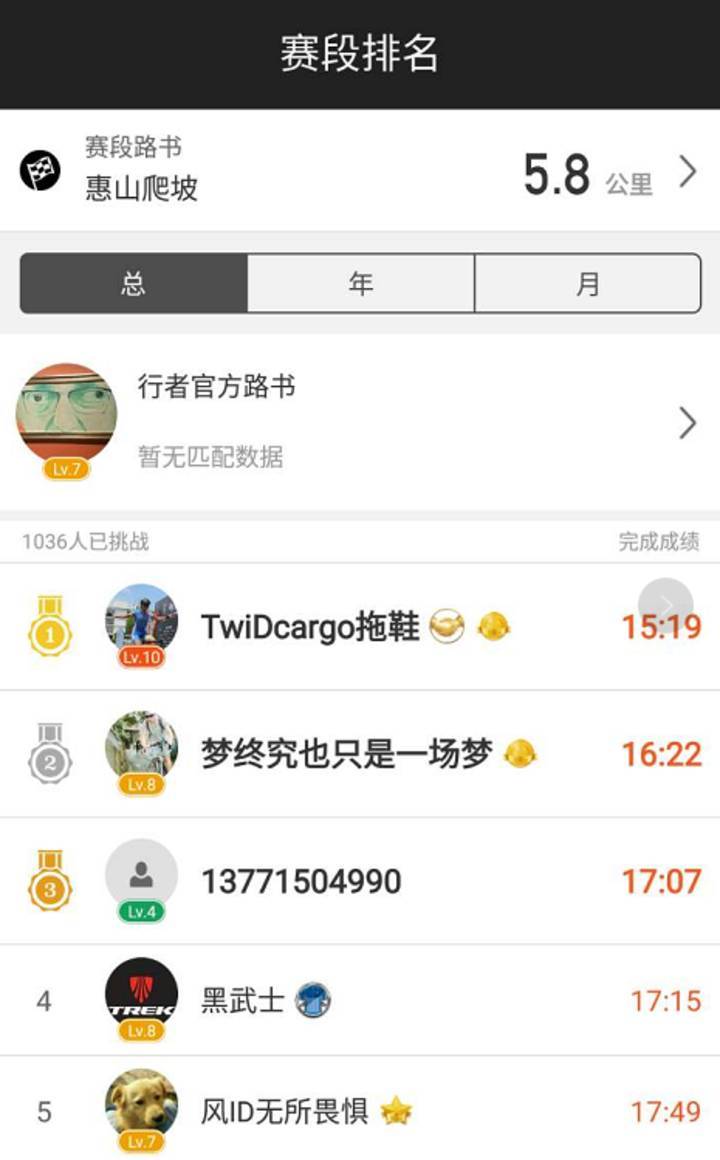Open fifth-place rider 风ID无所畏惧's record

tap(360, 1110)
